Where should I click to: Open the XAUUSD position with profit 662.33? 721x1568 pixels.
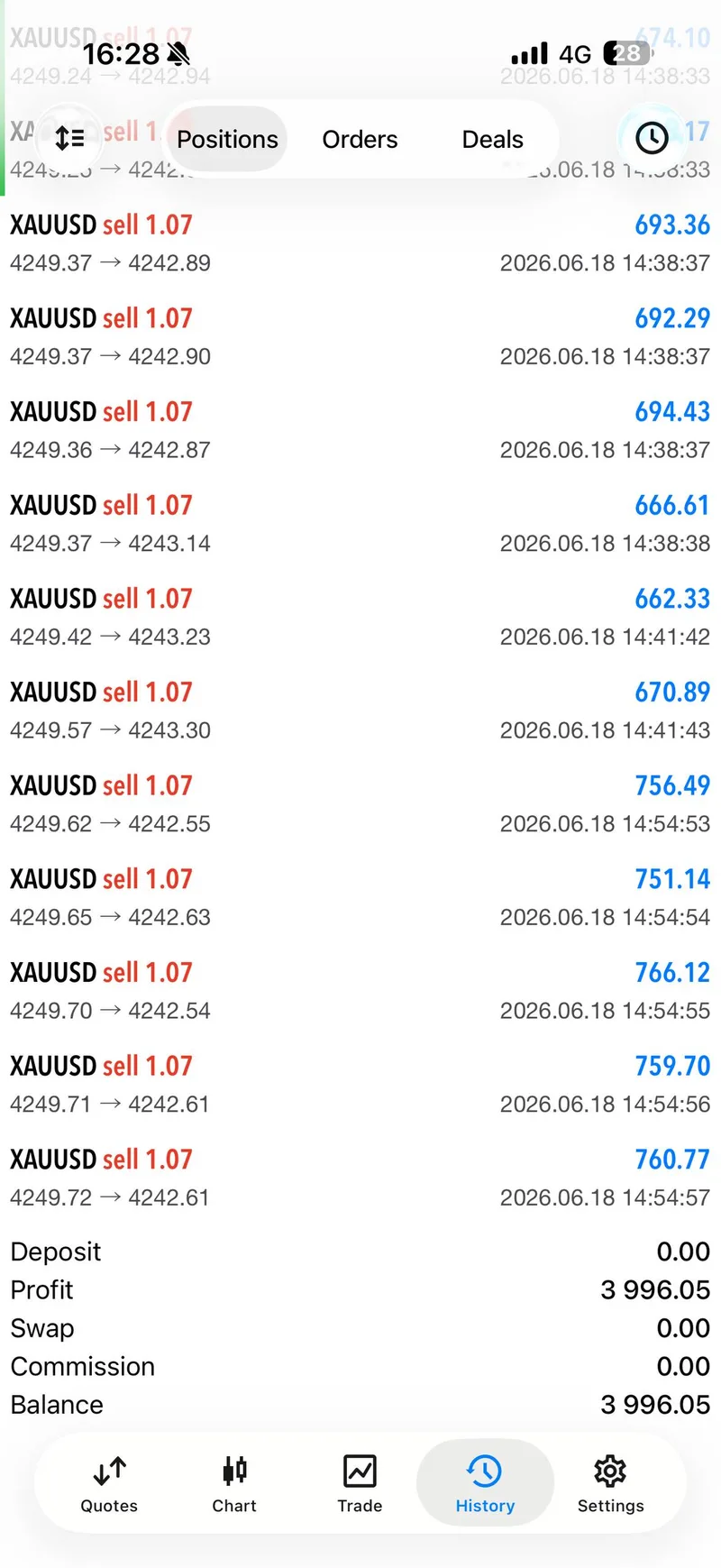pos(360,618)
